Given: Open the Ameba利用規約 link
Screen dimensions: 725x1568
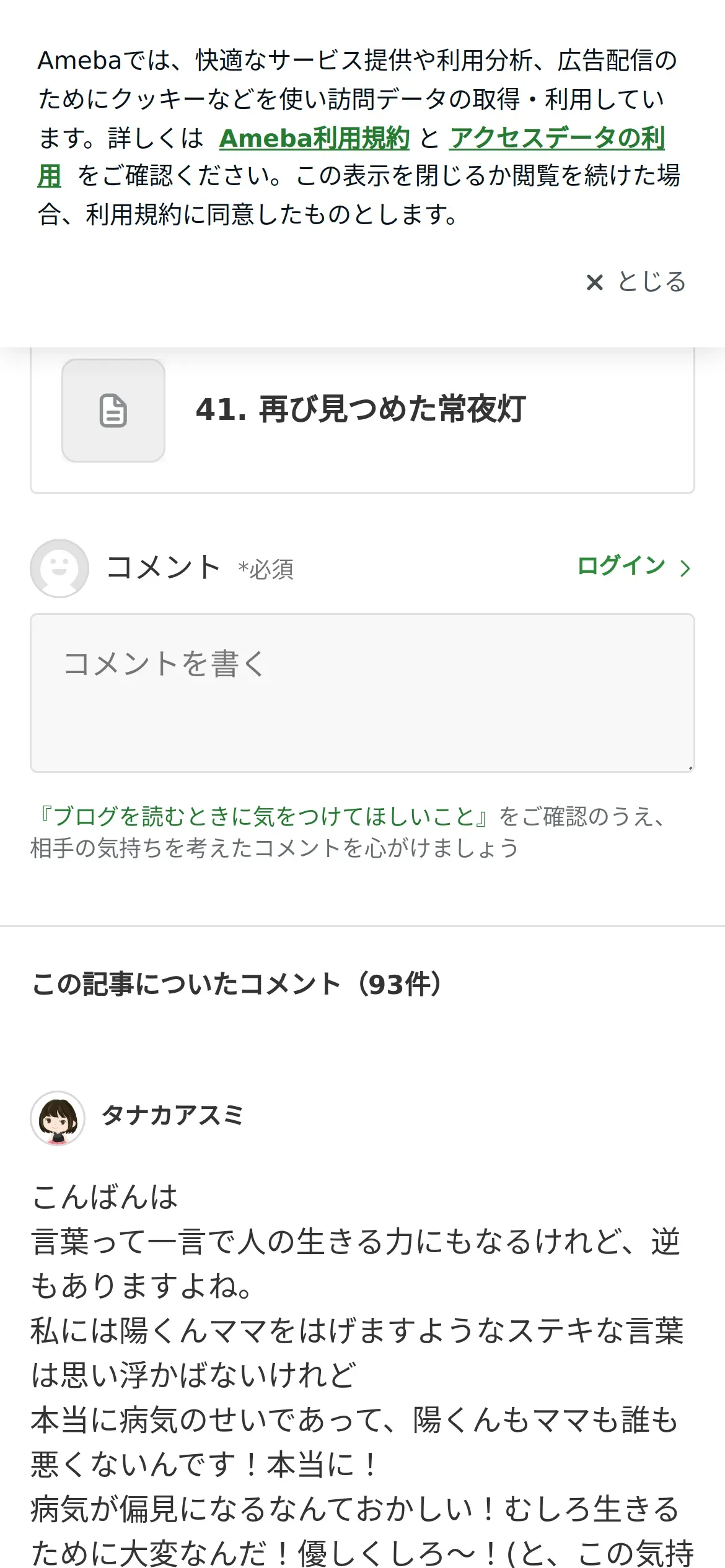Looking at the screenshot, I should pos(314,138).
